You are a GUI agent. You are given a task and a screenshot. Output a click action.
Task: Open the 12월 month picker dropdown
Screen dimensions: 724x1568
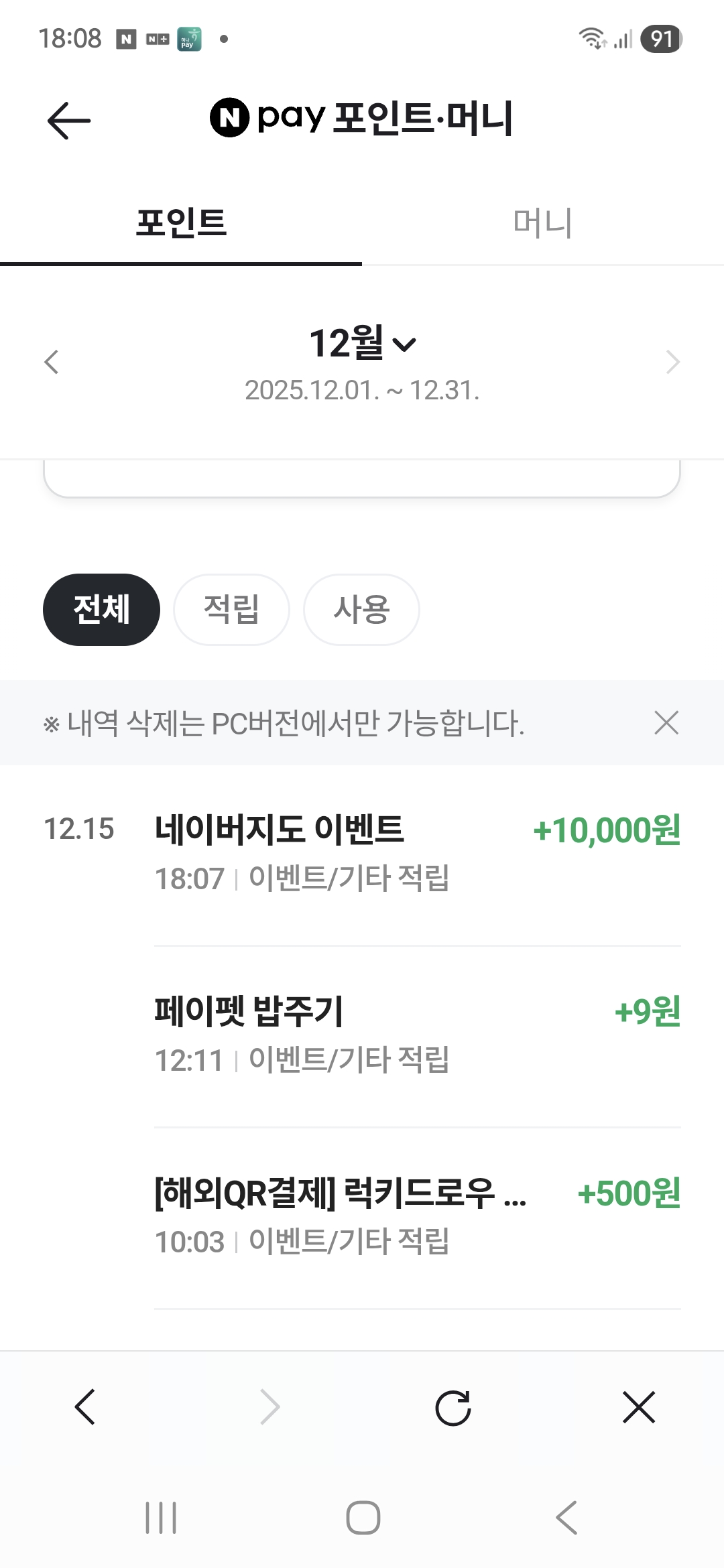(362, 343)
